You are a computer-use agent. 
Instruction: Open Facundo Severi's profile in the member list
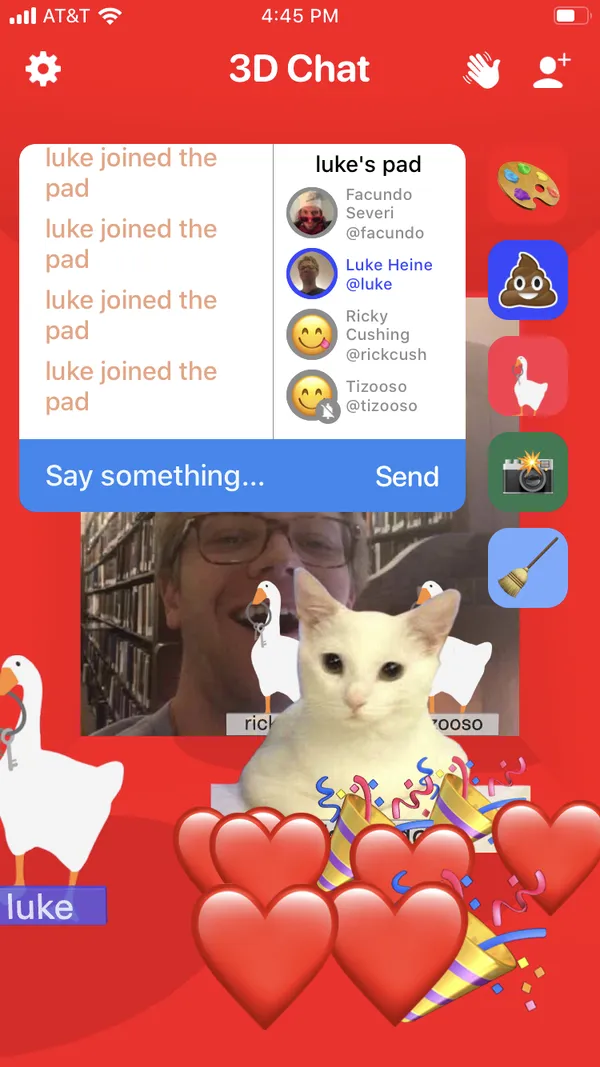coord(368,213)
